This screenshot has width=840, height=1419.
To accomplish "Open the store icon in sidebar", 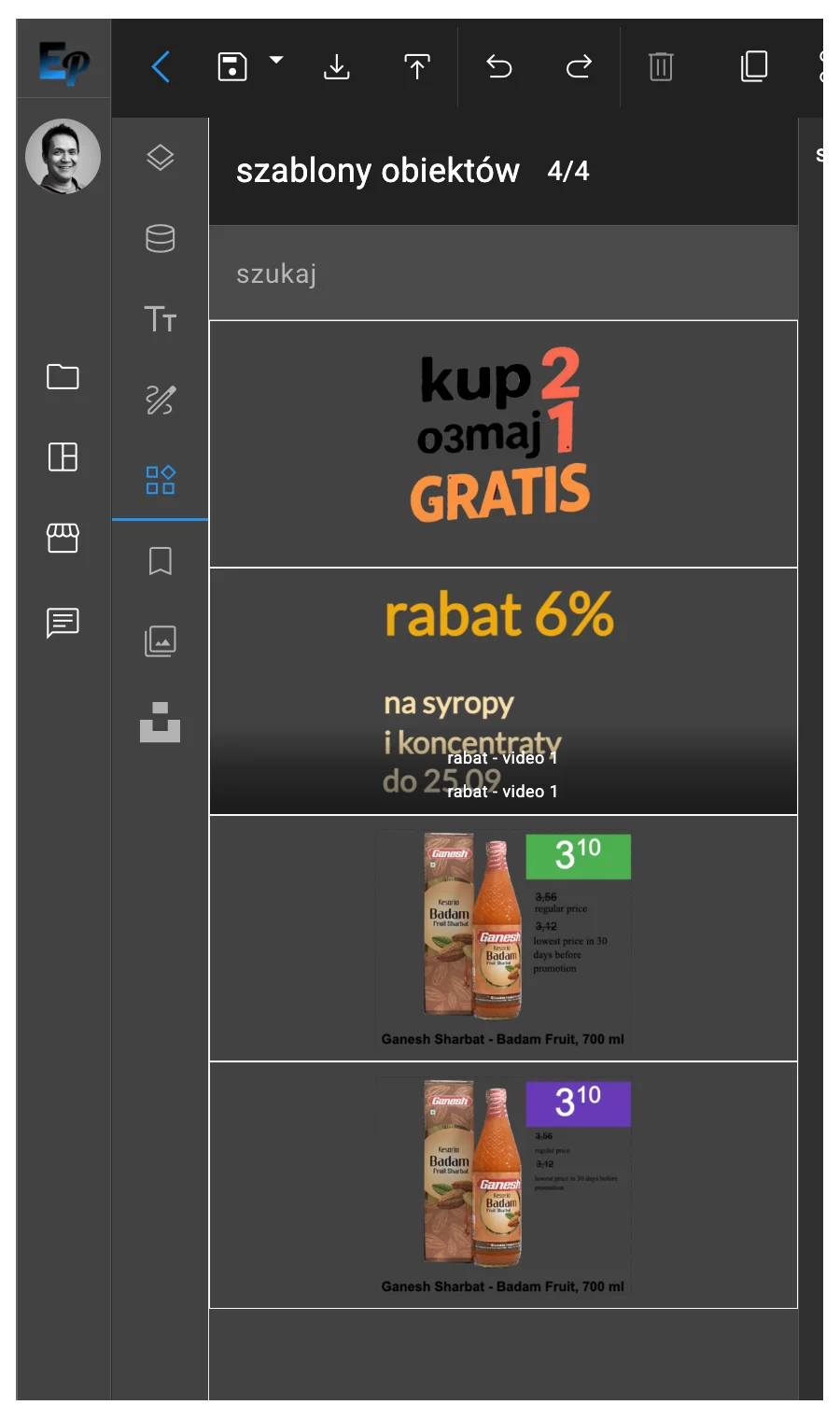I will coord(63,537).
